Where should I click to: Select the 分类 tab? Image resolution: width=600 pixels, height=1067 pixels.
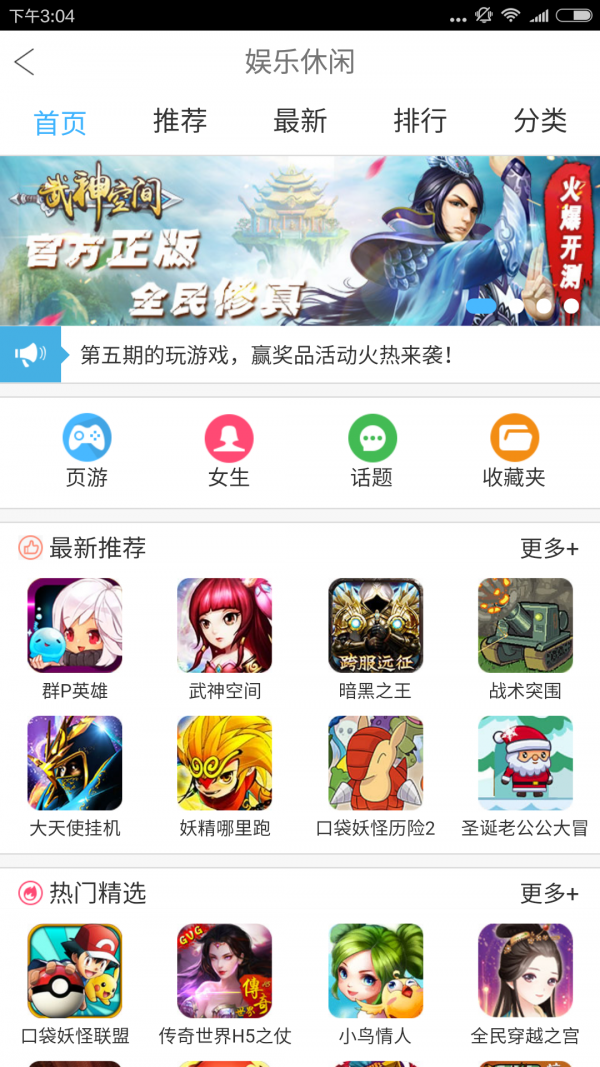(540, 121)
